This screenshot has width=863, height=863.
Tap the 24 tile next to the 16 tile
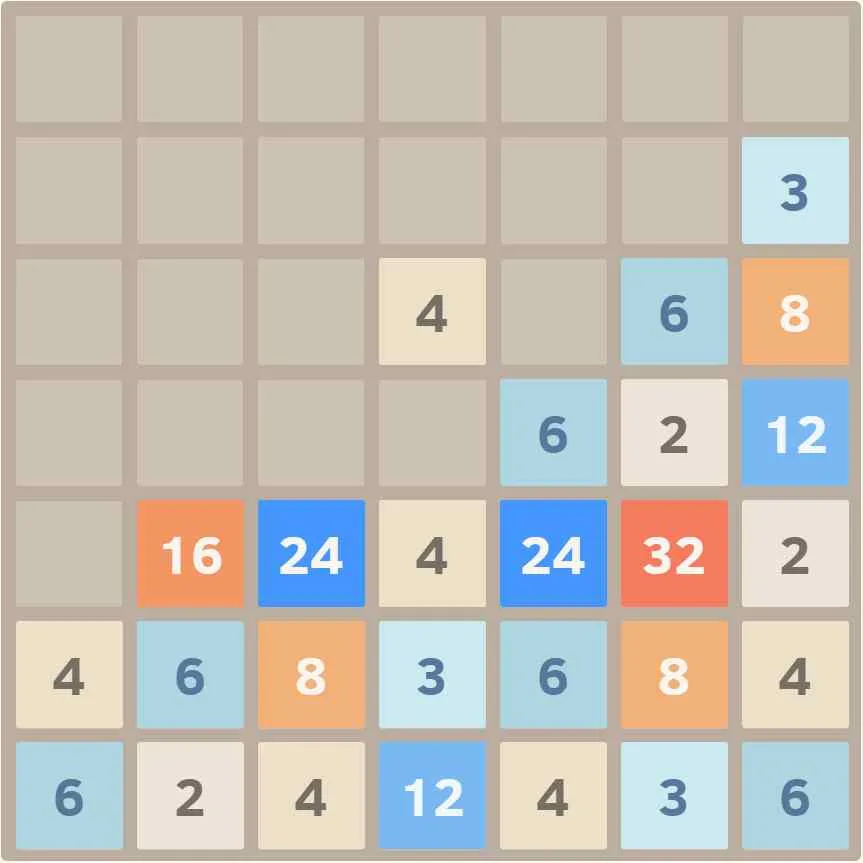point(311,554)
